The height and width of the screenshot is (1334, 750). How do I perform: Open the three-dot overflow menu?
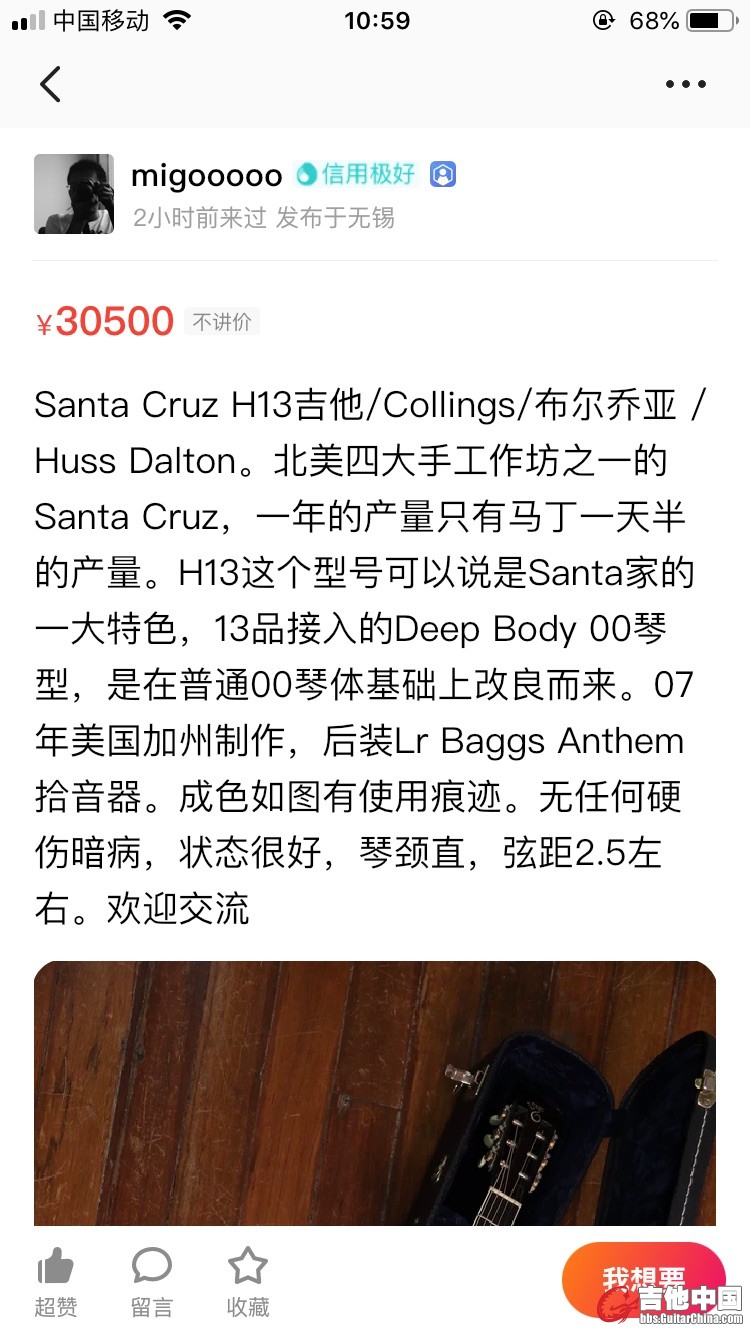point(686,84)
